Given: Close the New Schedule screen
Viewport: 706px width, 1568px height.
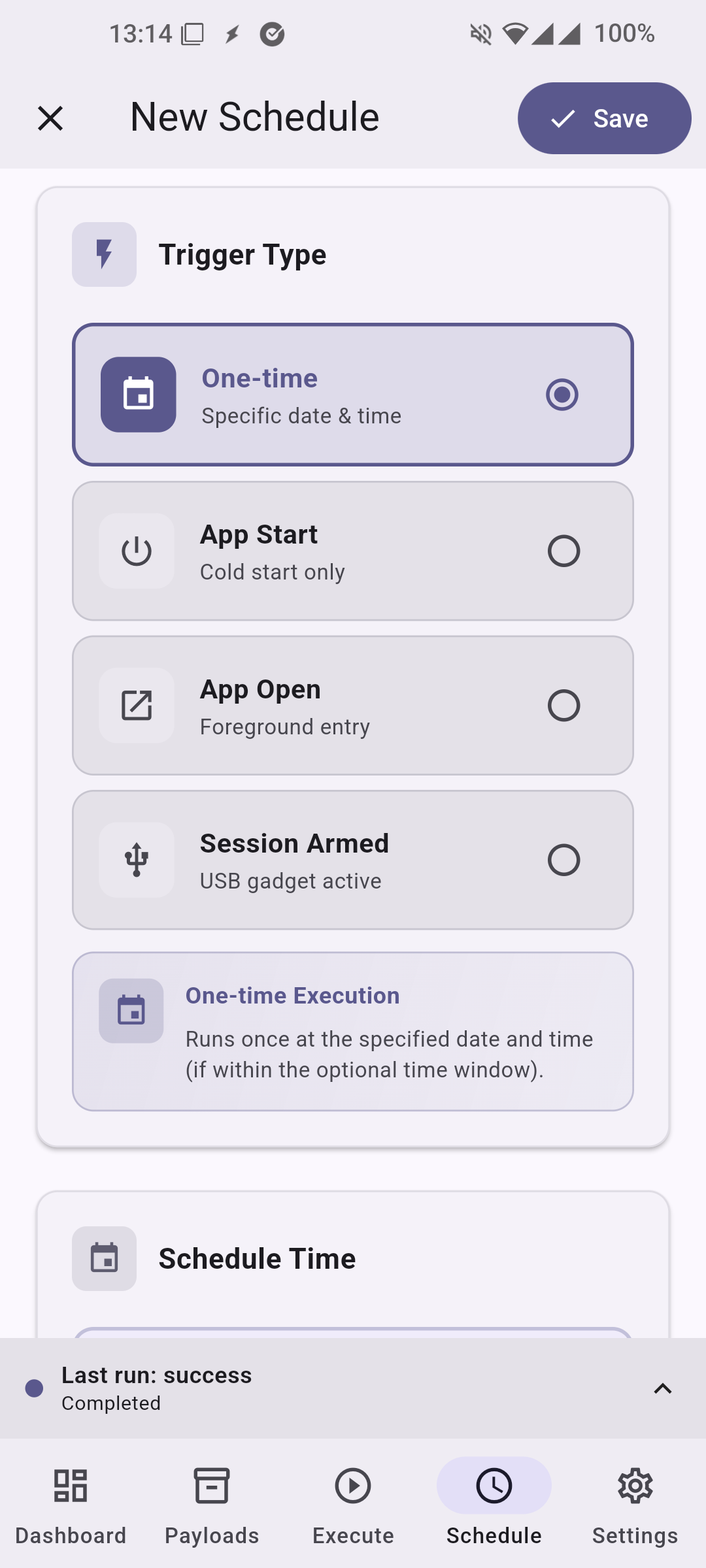Looking at the screenshot, I should pyautogui.click(x=50, y=118).
